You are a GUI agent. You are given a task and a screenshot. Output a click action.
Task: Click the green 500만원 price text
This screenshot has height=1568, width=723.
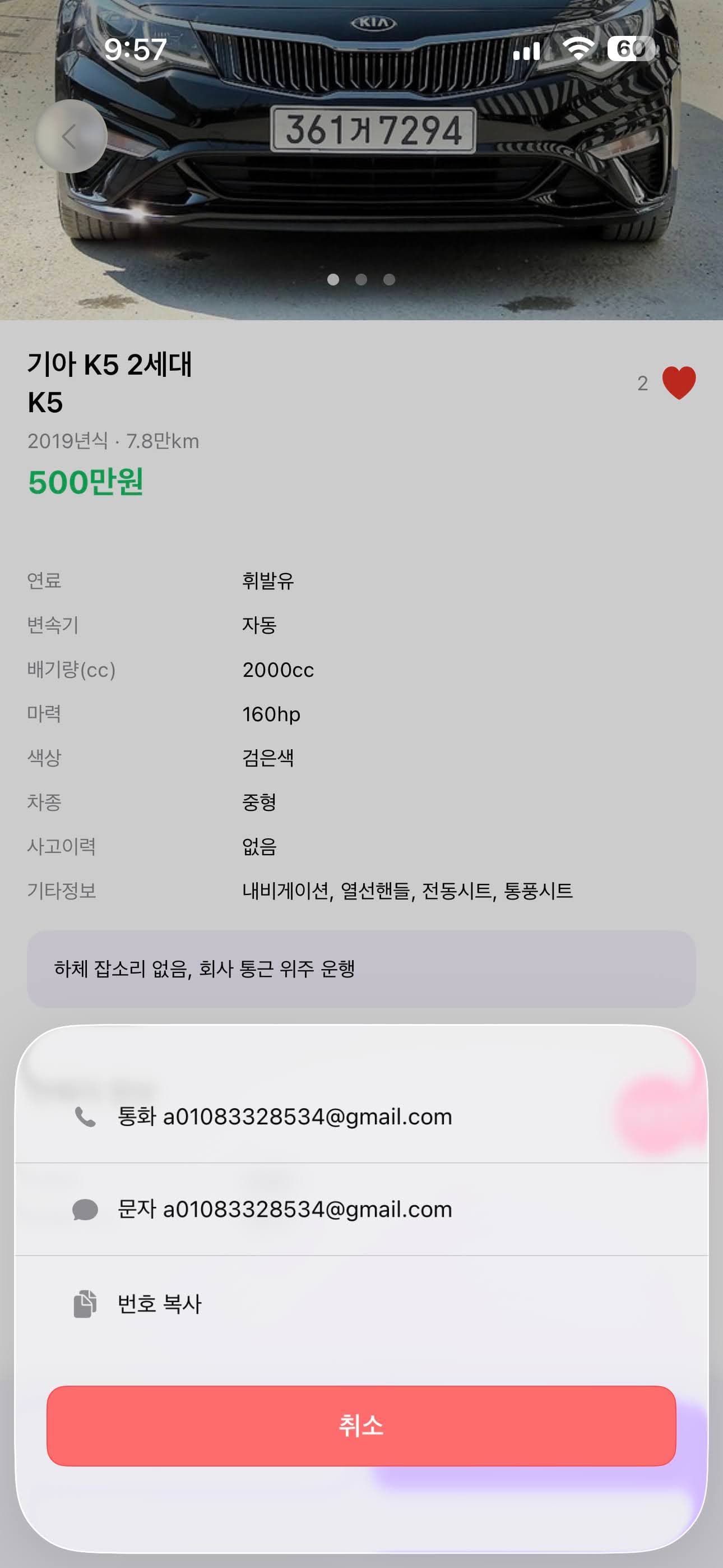coord(86,484)
